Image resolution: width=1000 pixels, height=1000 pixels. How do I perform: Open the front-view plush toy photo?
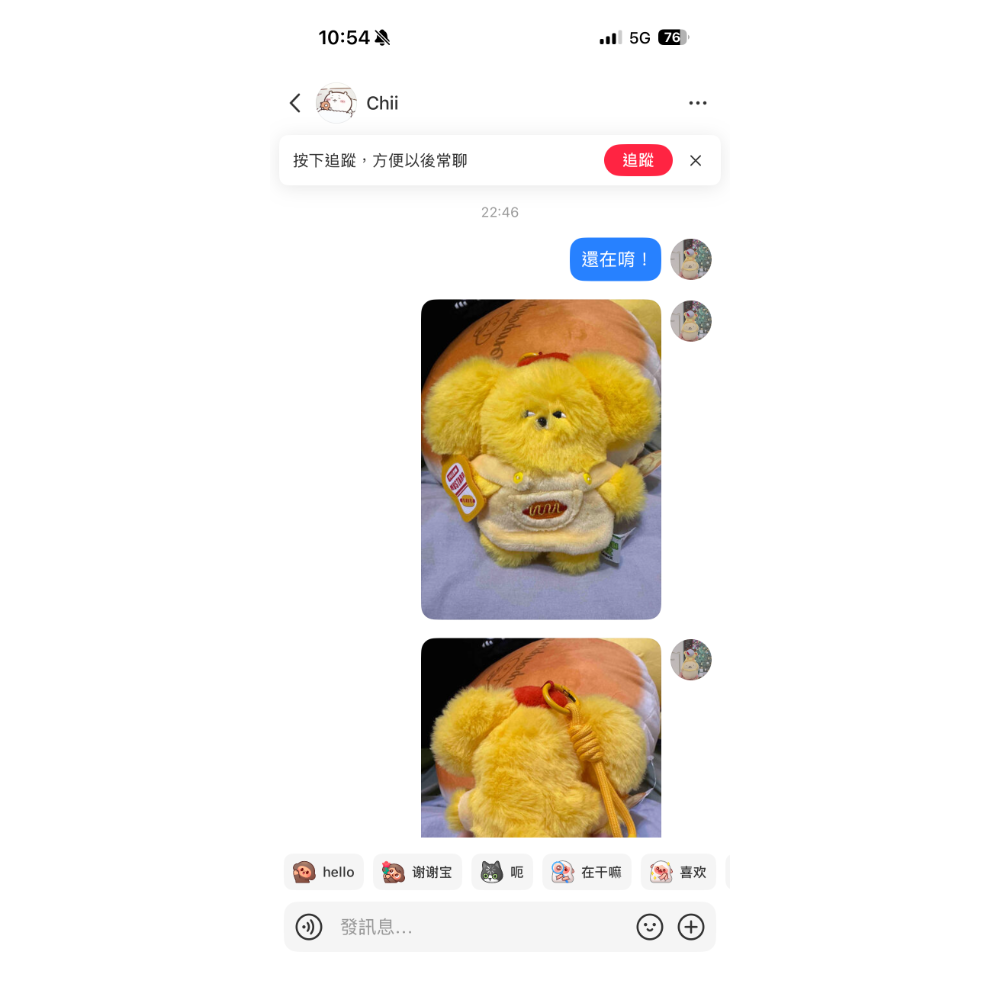(x=541, y=459)
